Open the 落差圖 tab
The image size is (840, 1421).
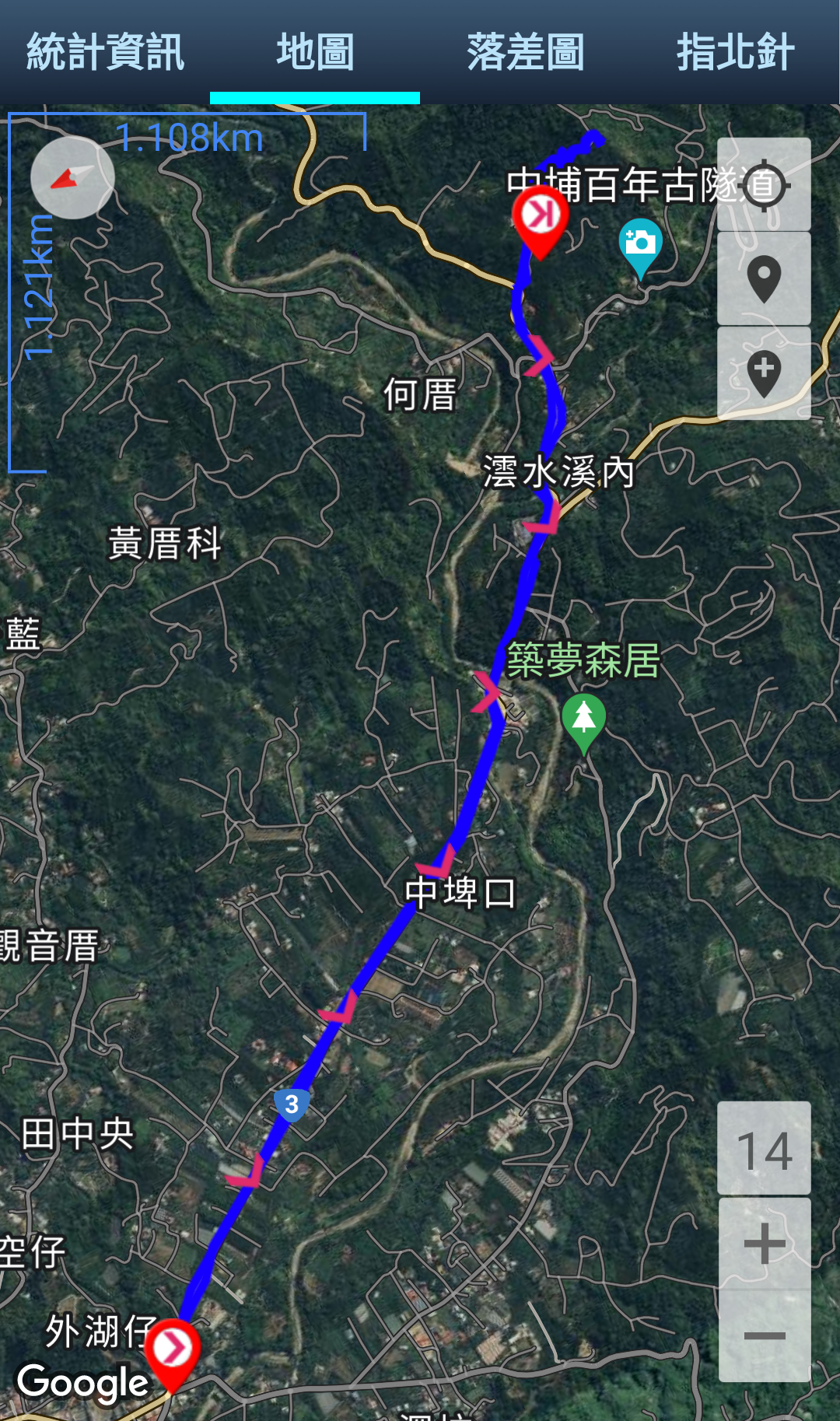(525, 53)
